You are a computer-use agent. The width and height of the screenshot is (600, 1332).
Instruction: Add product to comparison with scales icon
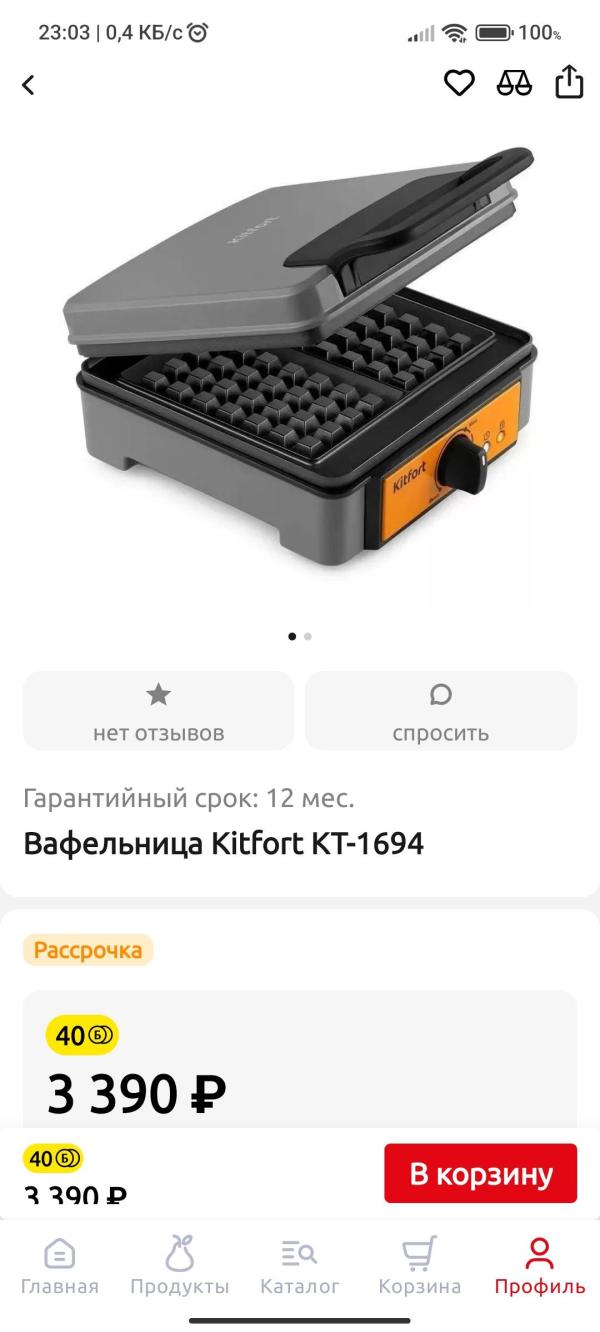(514, 84)
